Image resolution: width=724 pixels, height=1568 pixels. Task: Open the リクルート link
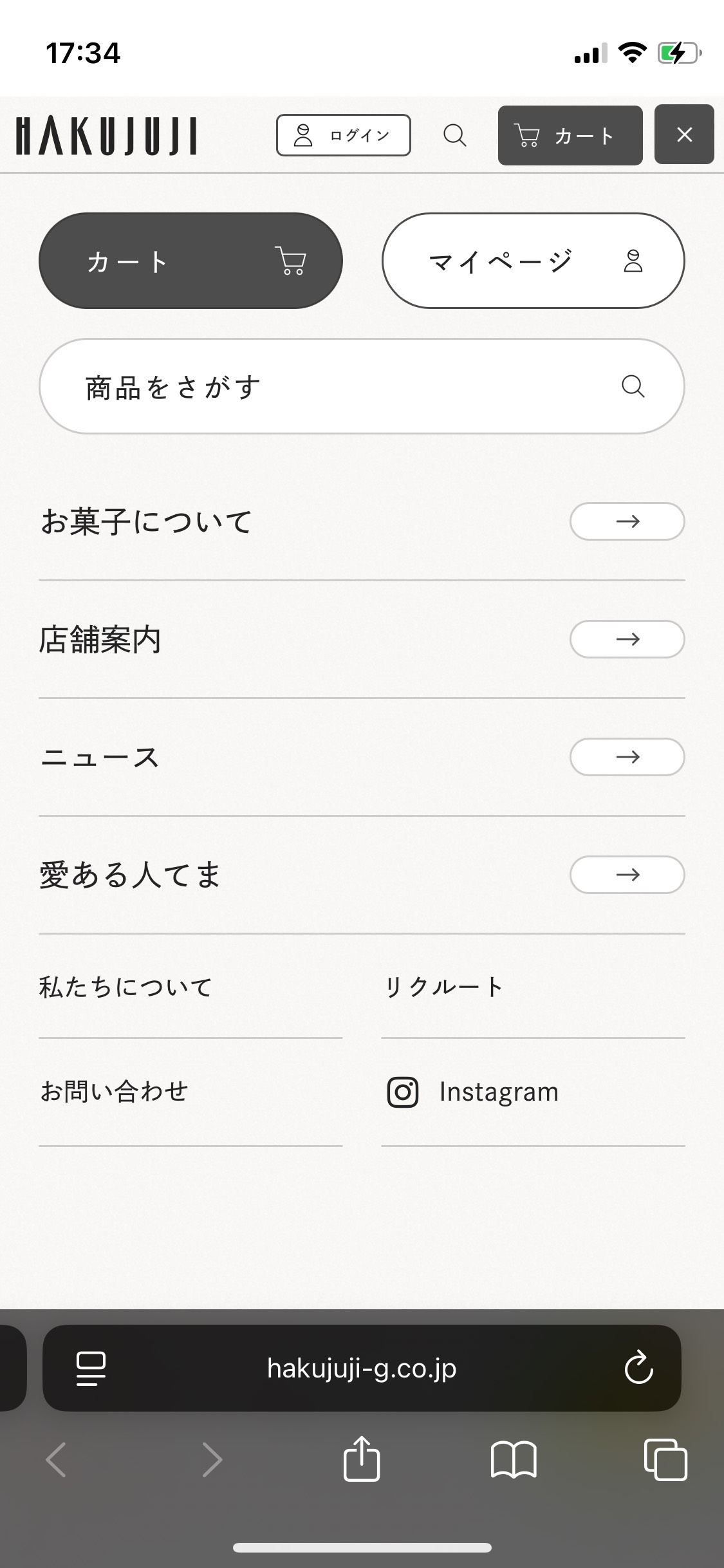click(x=534, y=987)
